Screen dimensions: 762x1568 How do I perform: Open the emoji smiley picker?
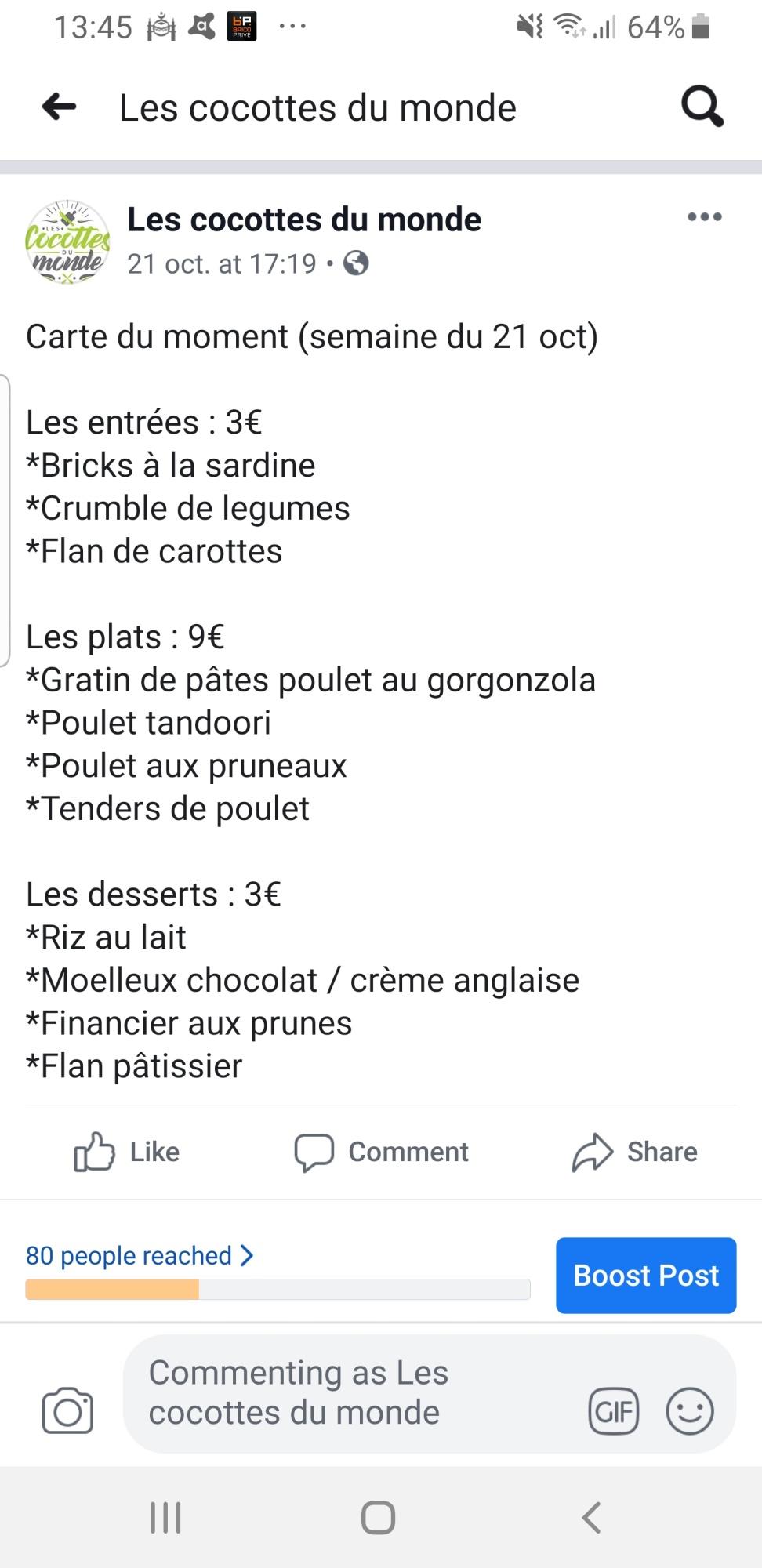pos(690,1412)
